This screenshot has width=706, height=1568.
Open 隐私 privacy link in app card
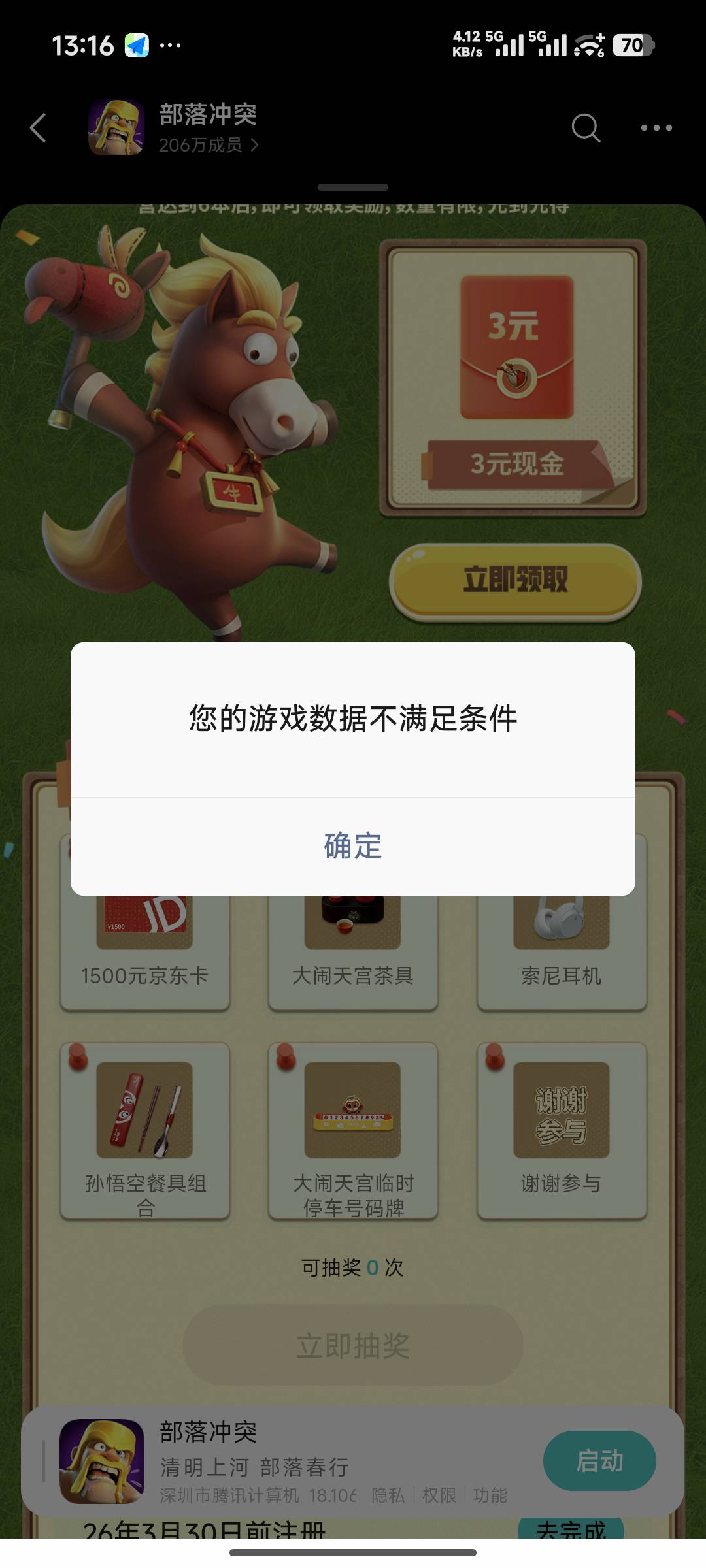coord(388,1495)
